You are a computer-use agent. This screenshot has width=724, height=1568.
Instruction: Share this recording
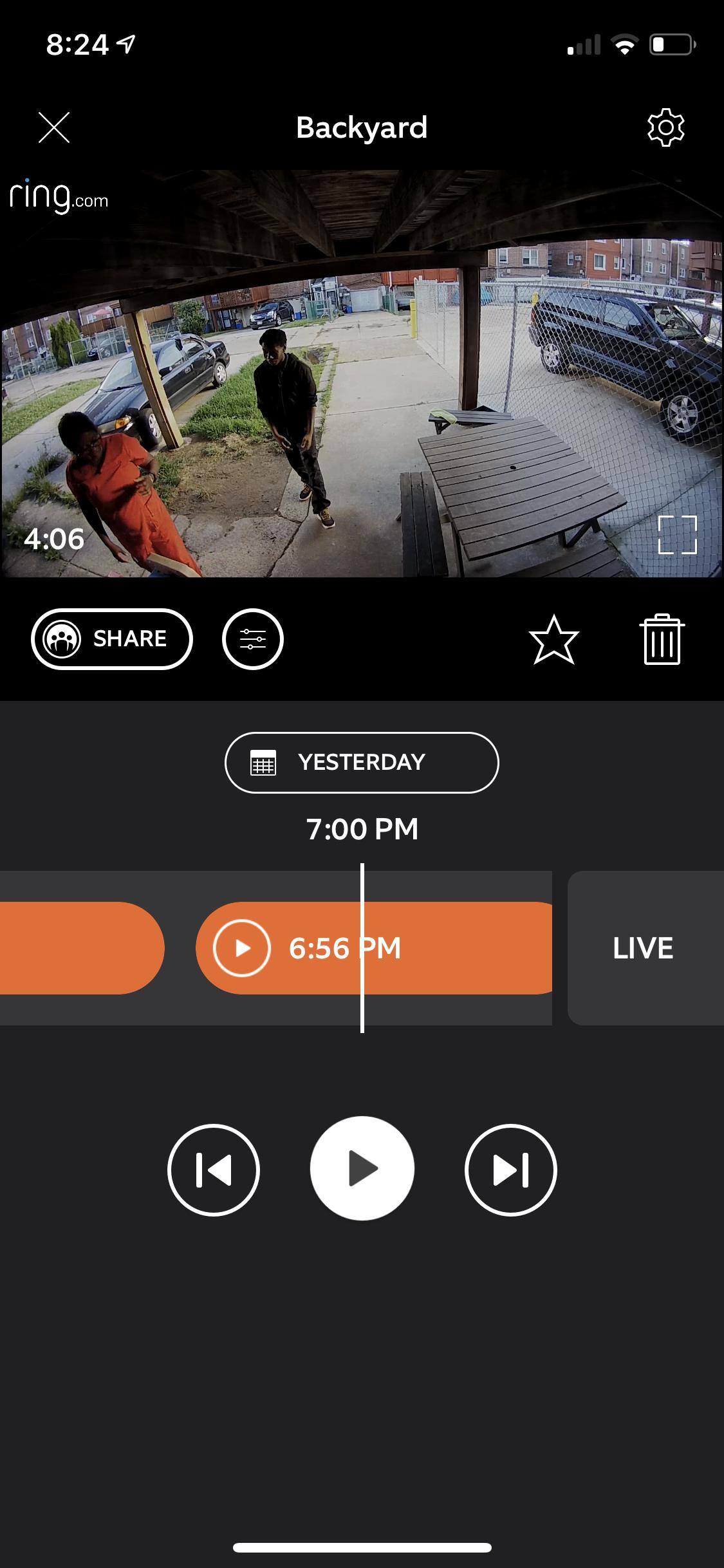[x=112, y=639]
